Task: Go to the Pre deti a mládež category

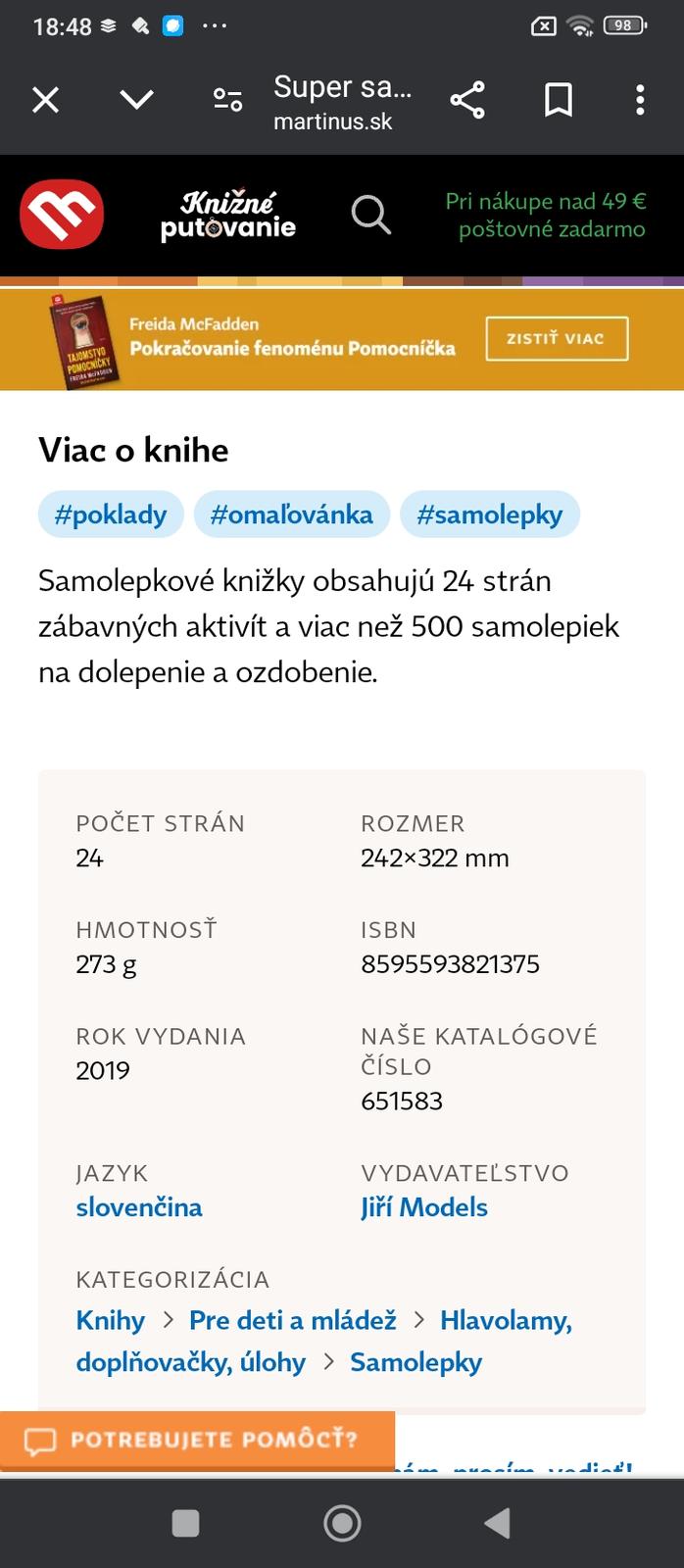Action: [x=292, y=1321]
